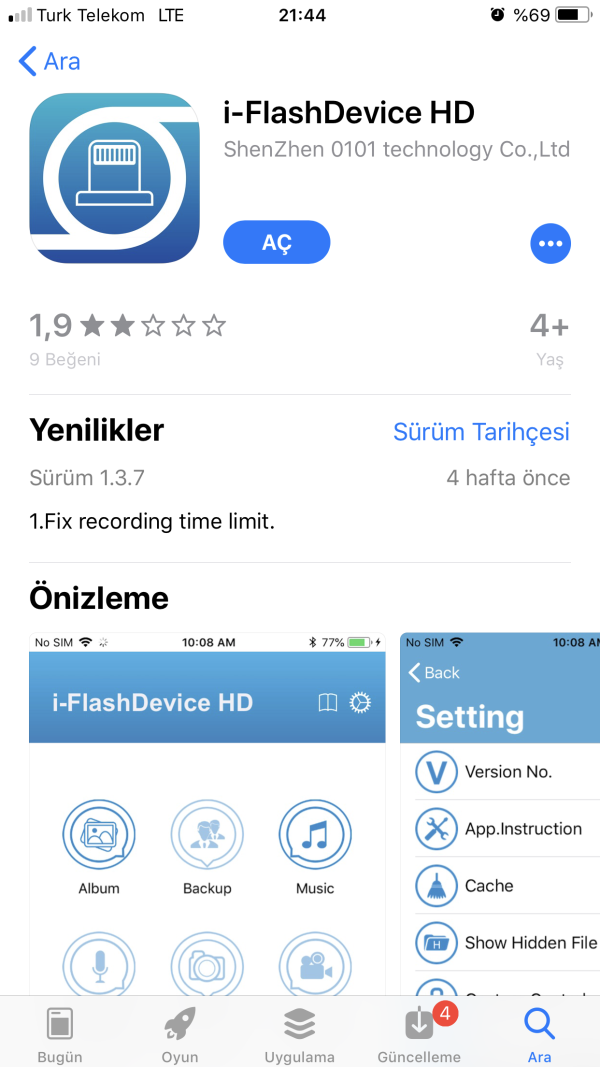Switch to the Oyun tab
Screen dimensions: 600x1067
[x=180, y=1034]
